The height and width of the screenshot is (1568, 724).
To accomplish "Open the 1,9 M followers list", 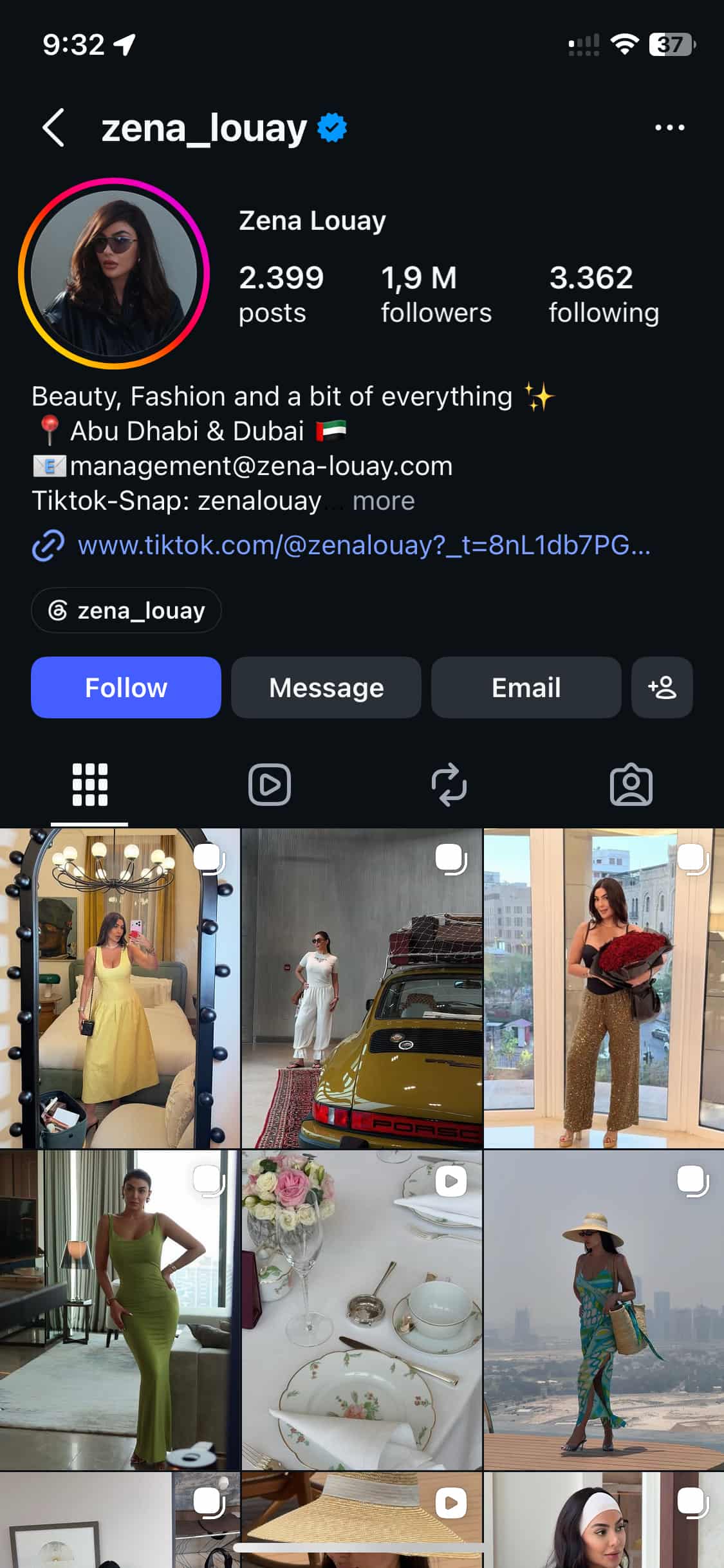I will tap(436, 294).
